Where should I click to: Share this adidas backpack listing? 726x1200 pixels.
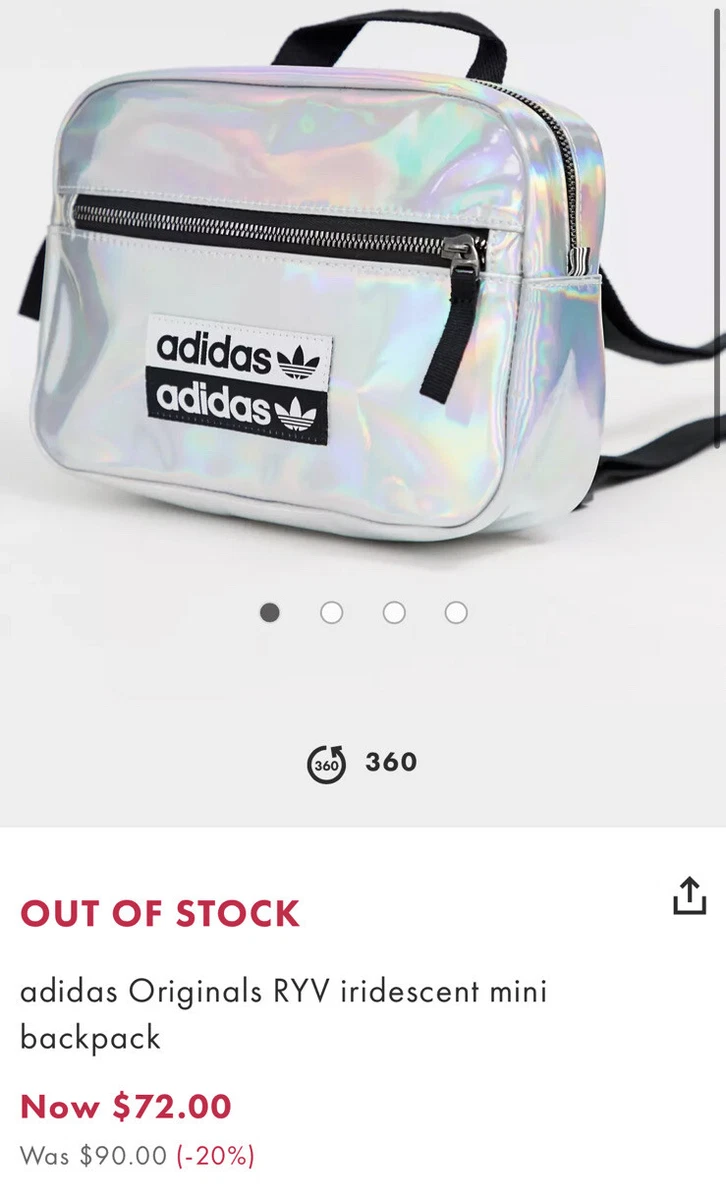[x=689, y=896]
